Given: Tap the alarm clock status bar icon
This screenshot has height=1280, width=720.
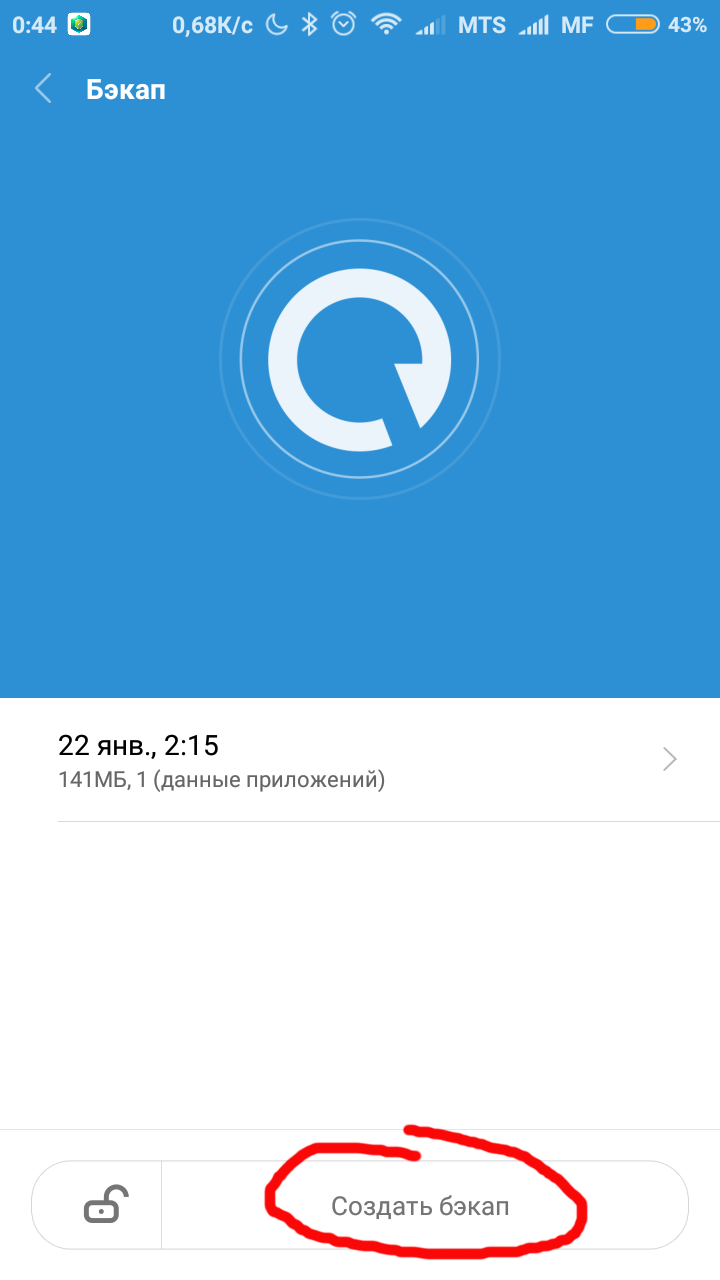Looking at the screenshot, I should [x=341, y=25].
